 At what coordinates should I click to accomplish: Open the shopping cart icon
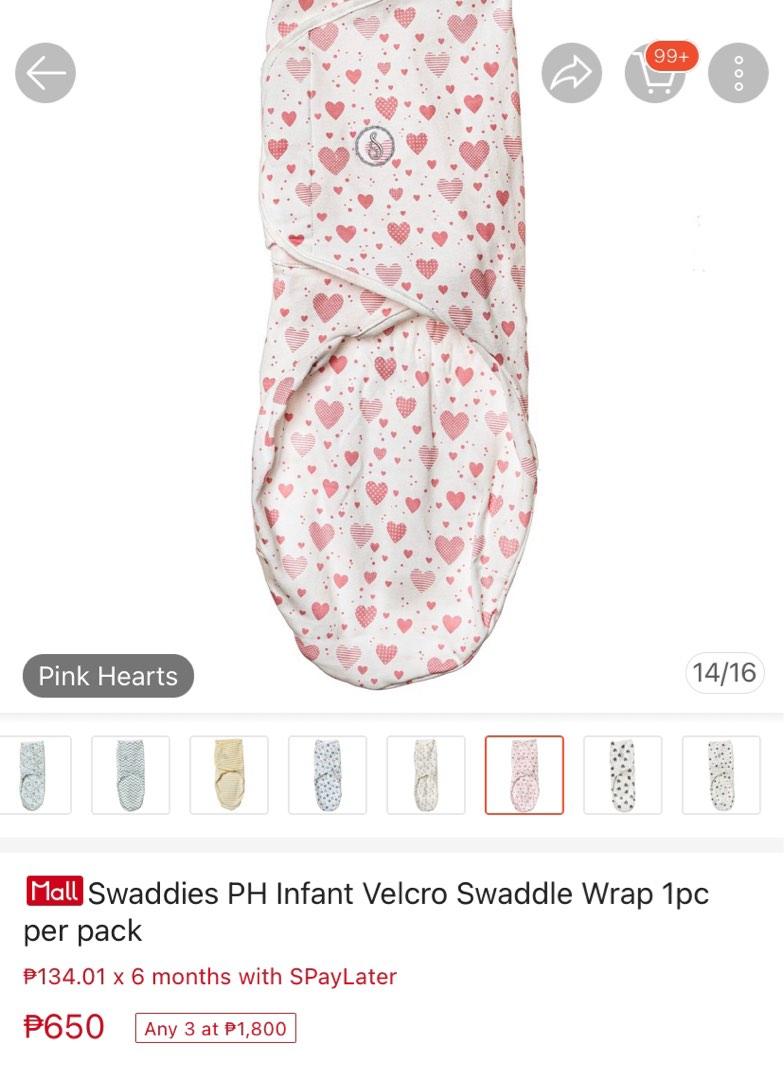657,76
